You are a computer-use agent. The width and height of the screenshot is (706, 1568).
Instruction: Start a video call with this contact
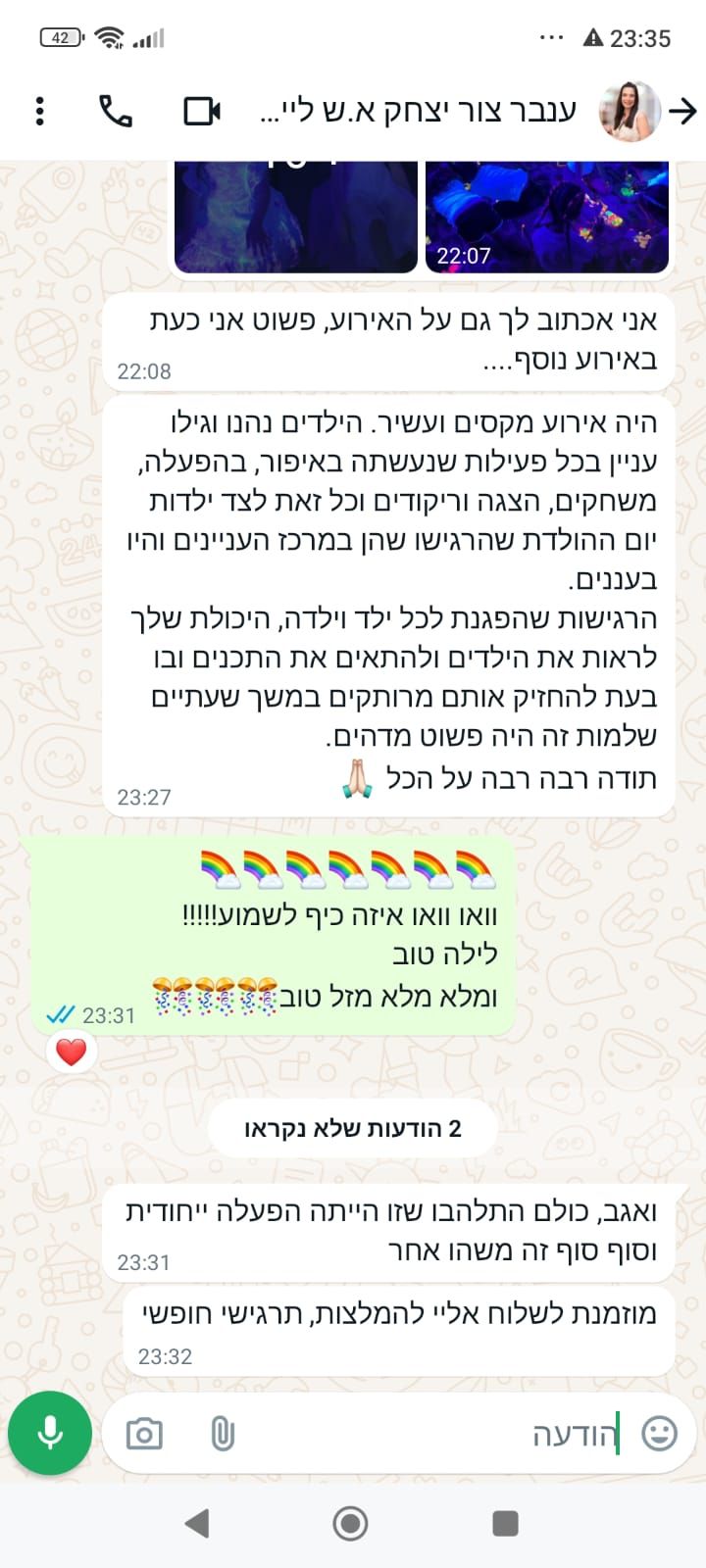202,111
